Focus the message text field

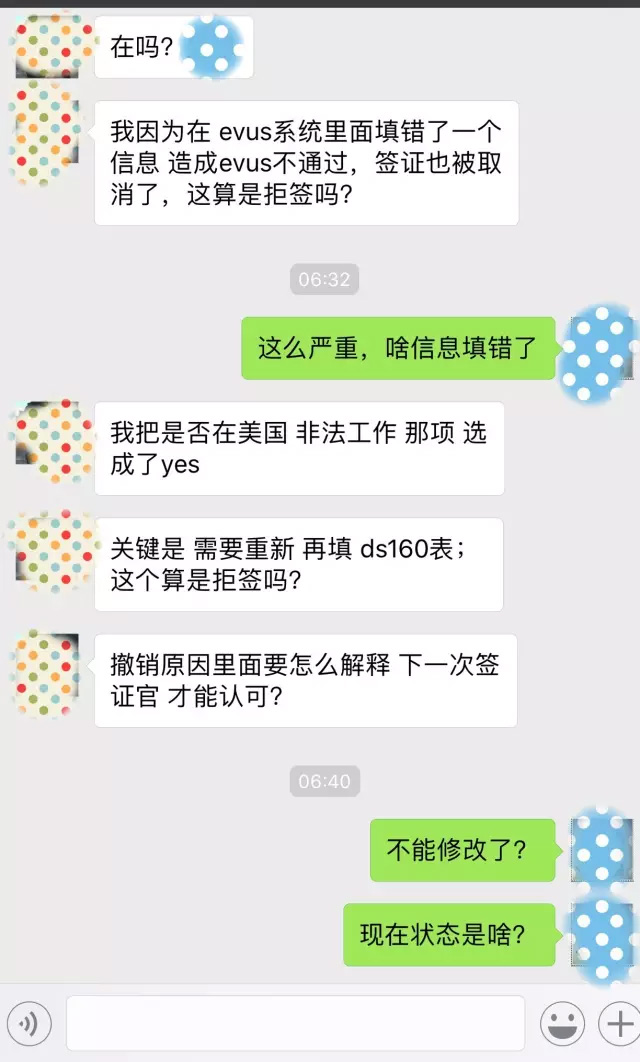[295, 1023]
